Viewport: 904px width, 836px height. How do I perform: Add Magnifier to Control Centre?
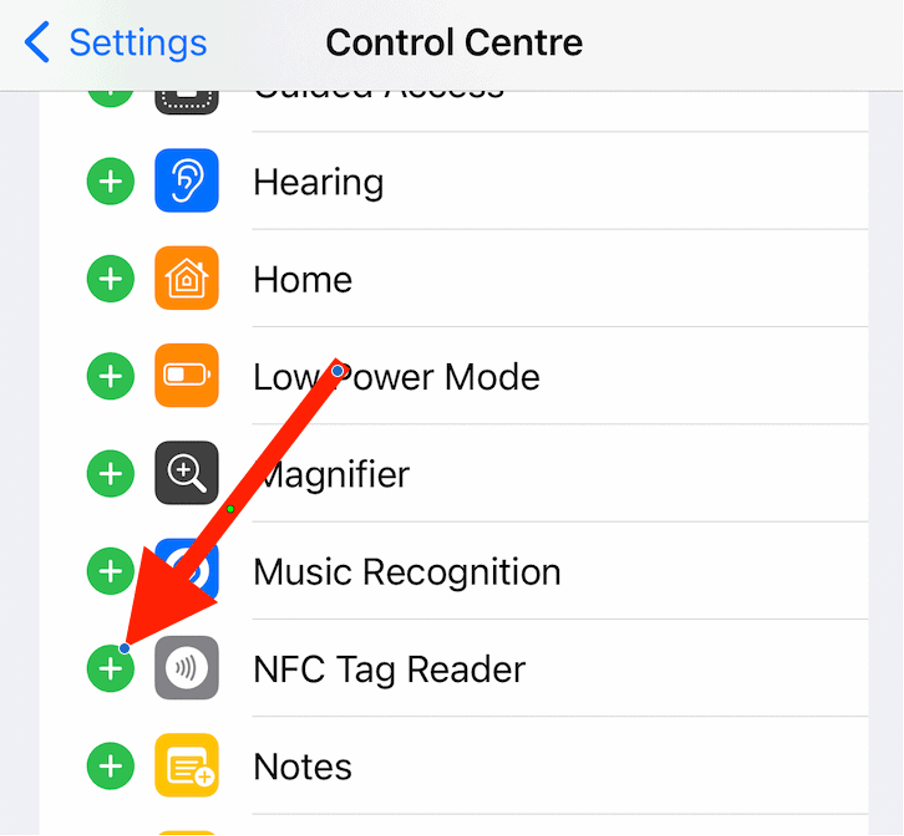(110, 474)
